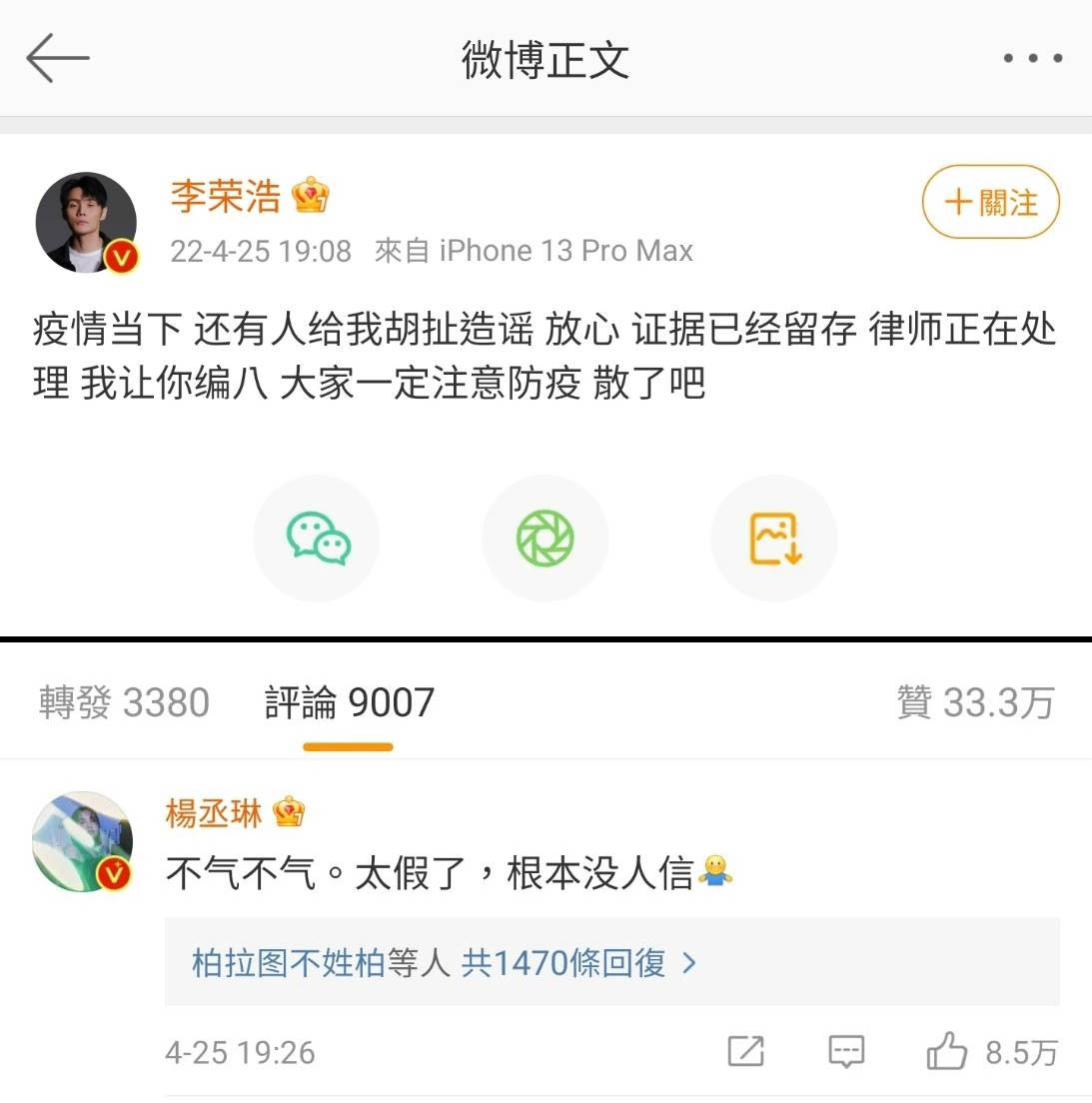This screenshot has height=1103, width=1092.
Task: Select the 評論 9007 tab
Action: click(x=349, y=702)
